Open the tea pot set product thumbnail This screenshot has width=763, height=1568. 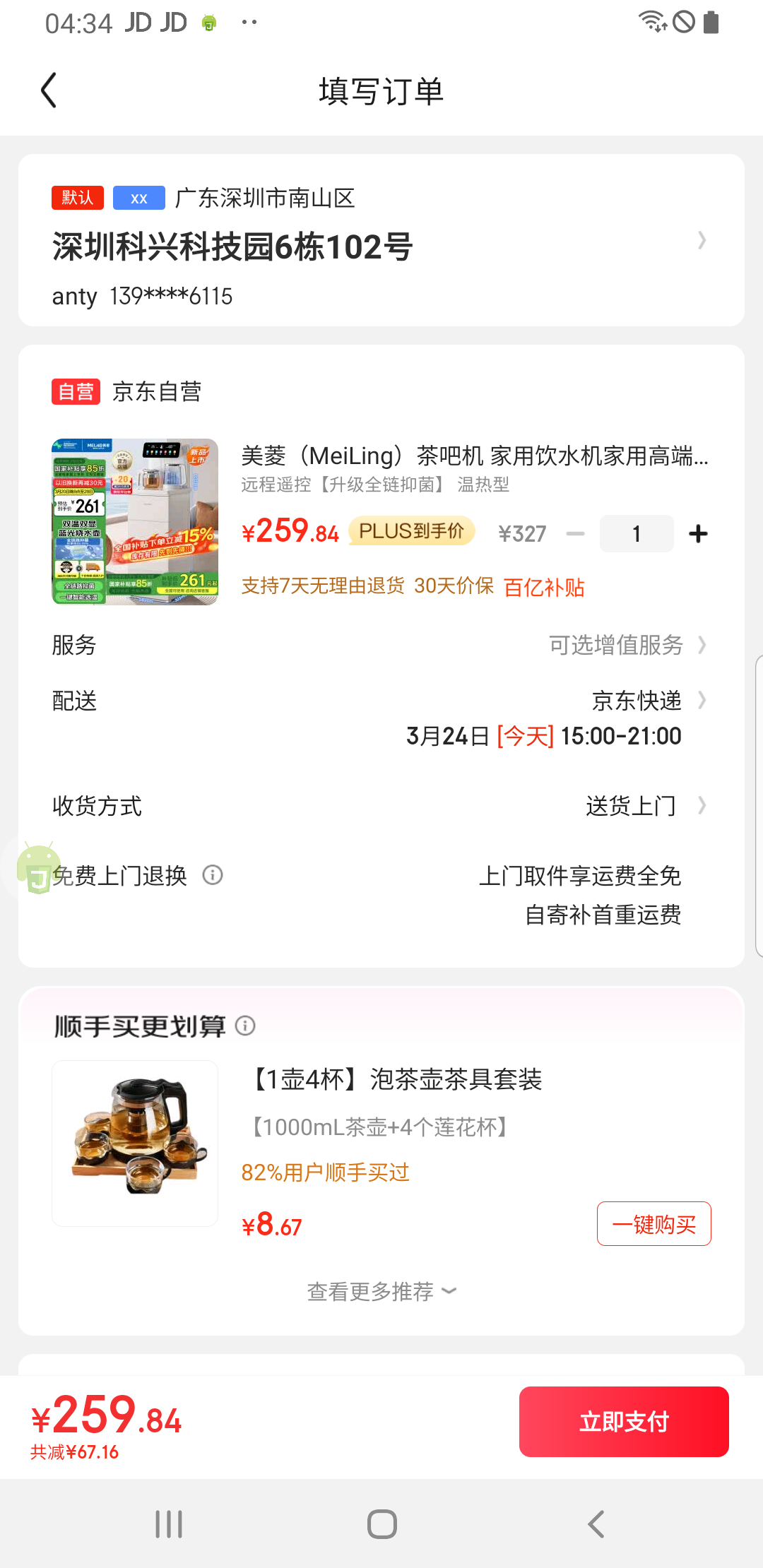tap(134, 1142)
